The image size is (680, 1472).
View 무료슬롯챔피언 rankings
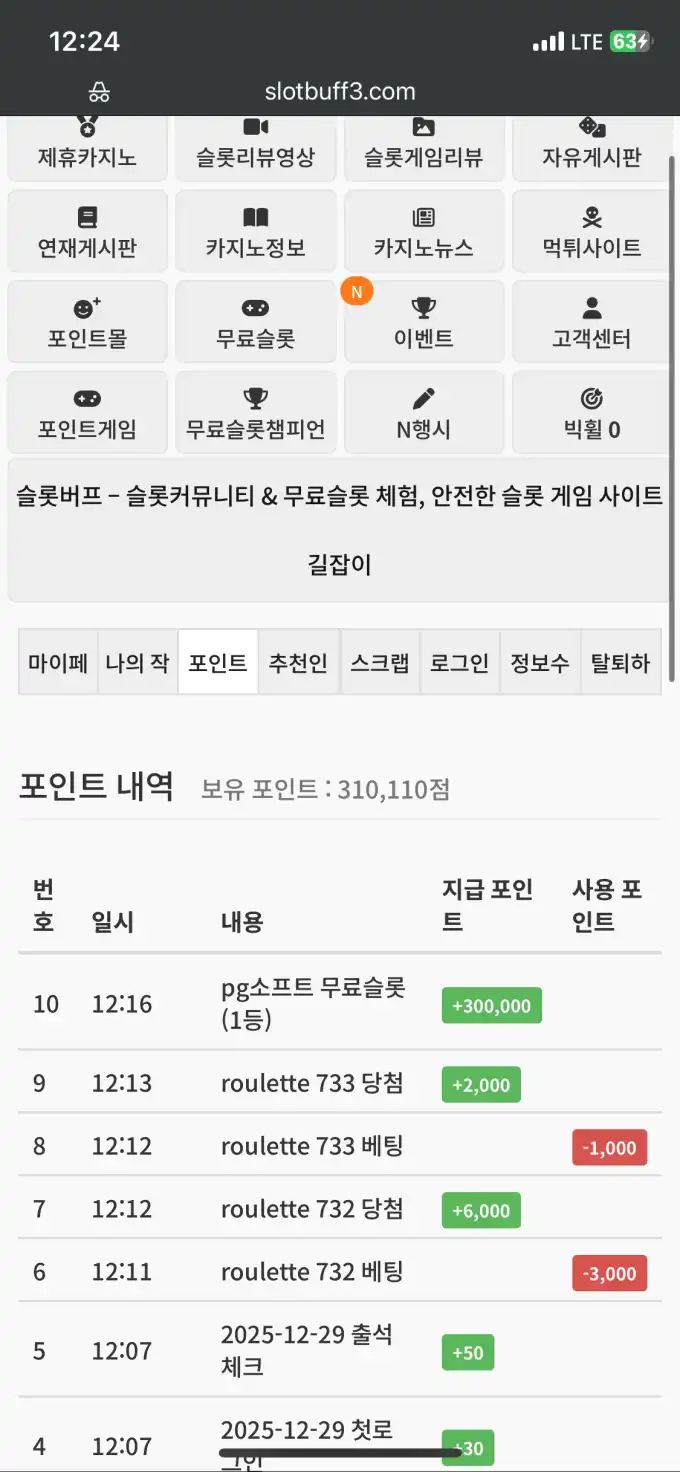coord(255,414)
